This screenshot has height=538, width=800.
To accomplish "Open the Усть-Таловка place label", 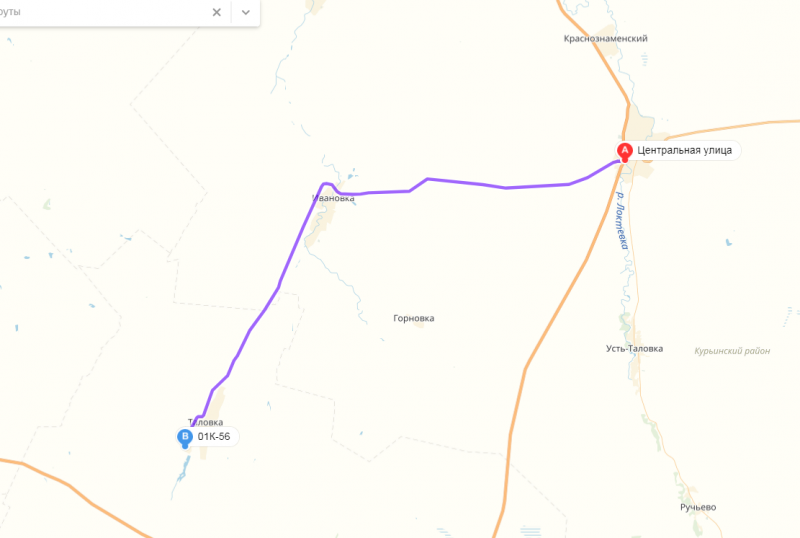I will (x=634, y=349).
